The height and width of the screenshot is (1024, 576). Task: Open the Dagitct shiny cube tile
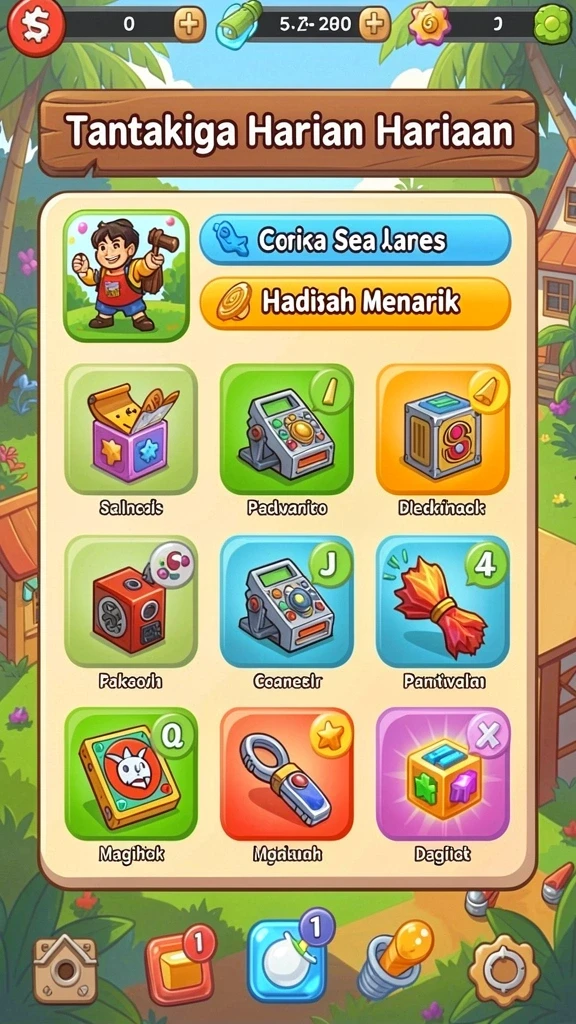point(443,774)
